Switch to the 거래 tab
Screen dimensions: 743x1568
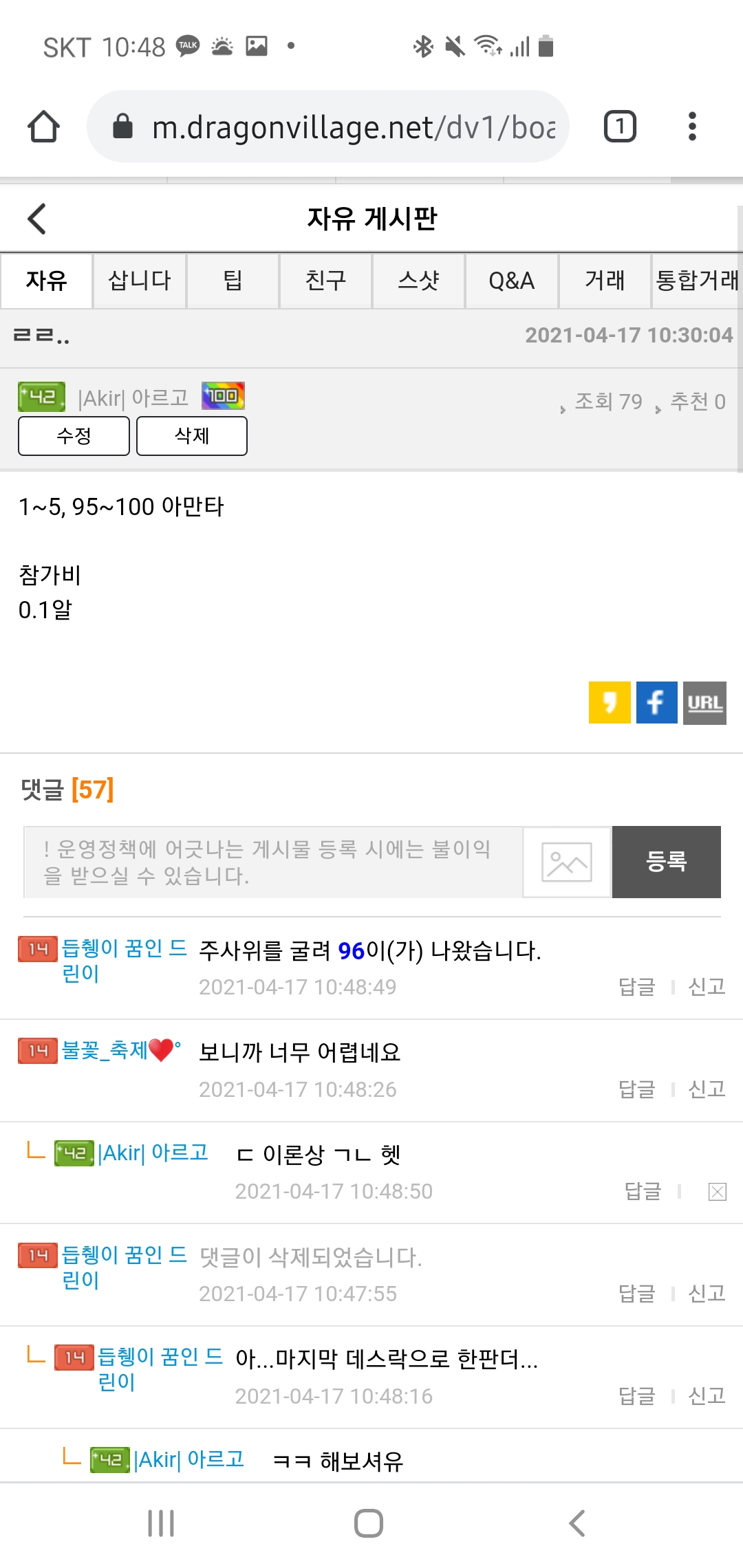605,281
